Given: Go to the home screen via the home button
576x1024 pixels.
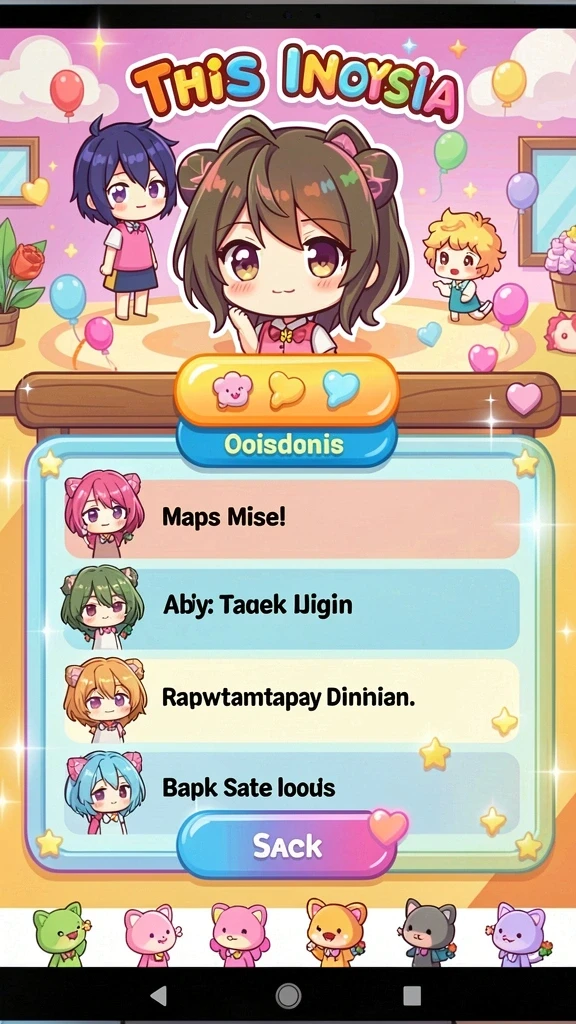Looking at the screenshot, I should [x=288, y=996].
